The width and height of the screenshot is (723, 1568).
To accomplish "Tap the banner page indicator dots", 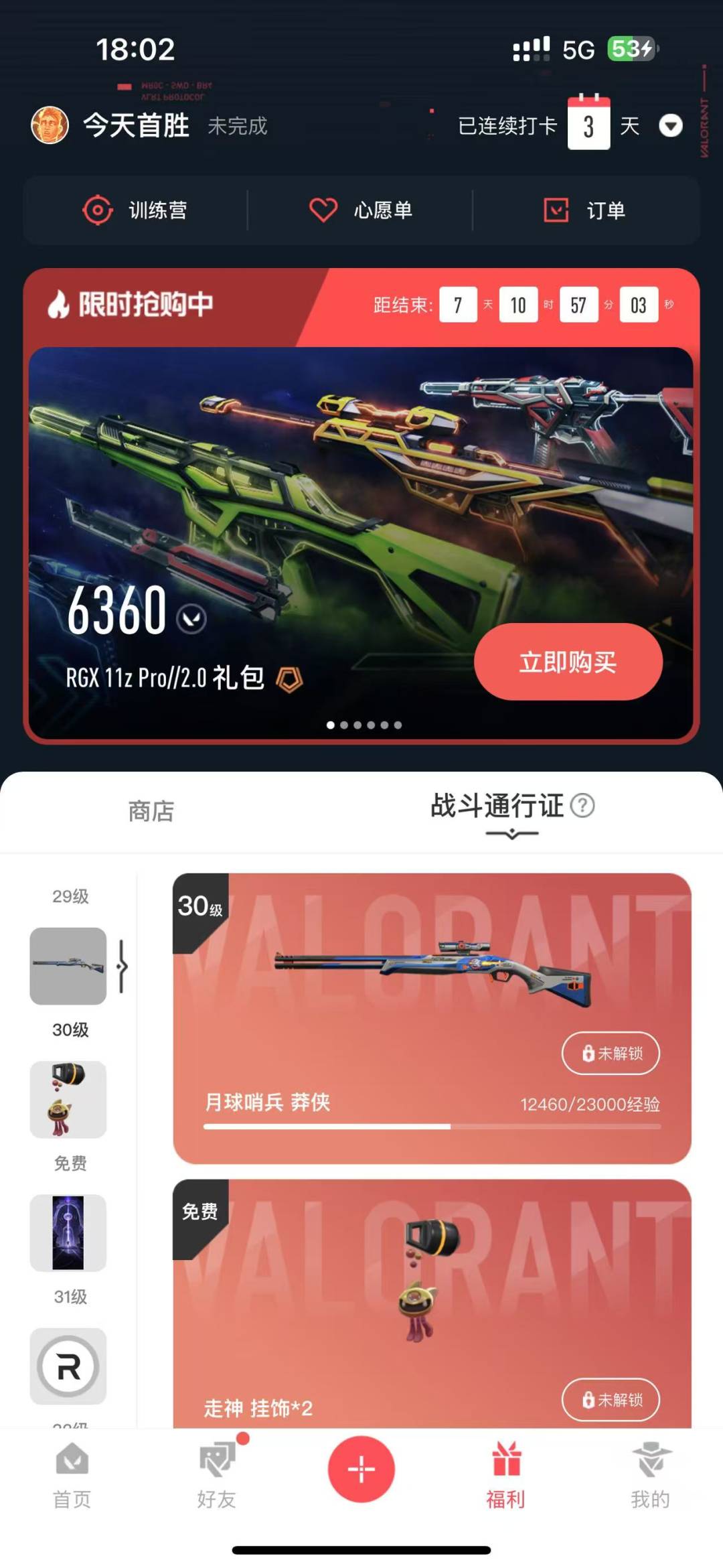I will tap(364, 725).
